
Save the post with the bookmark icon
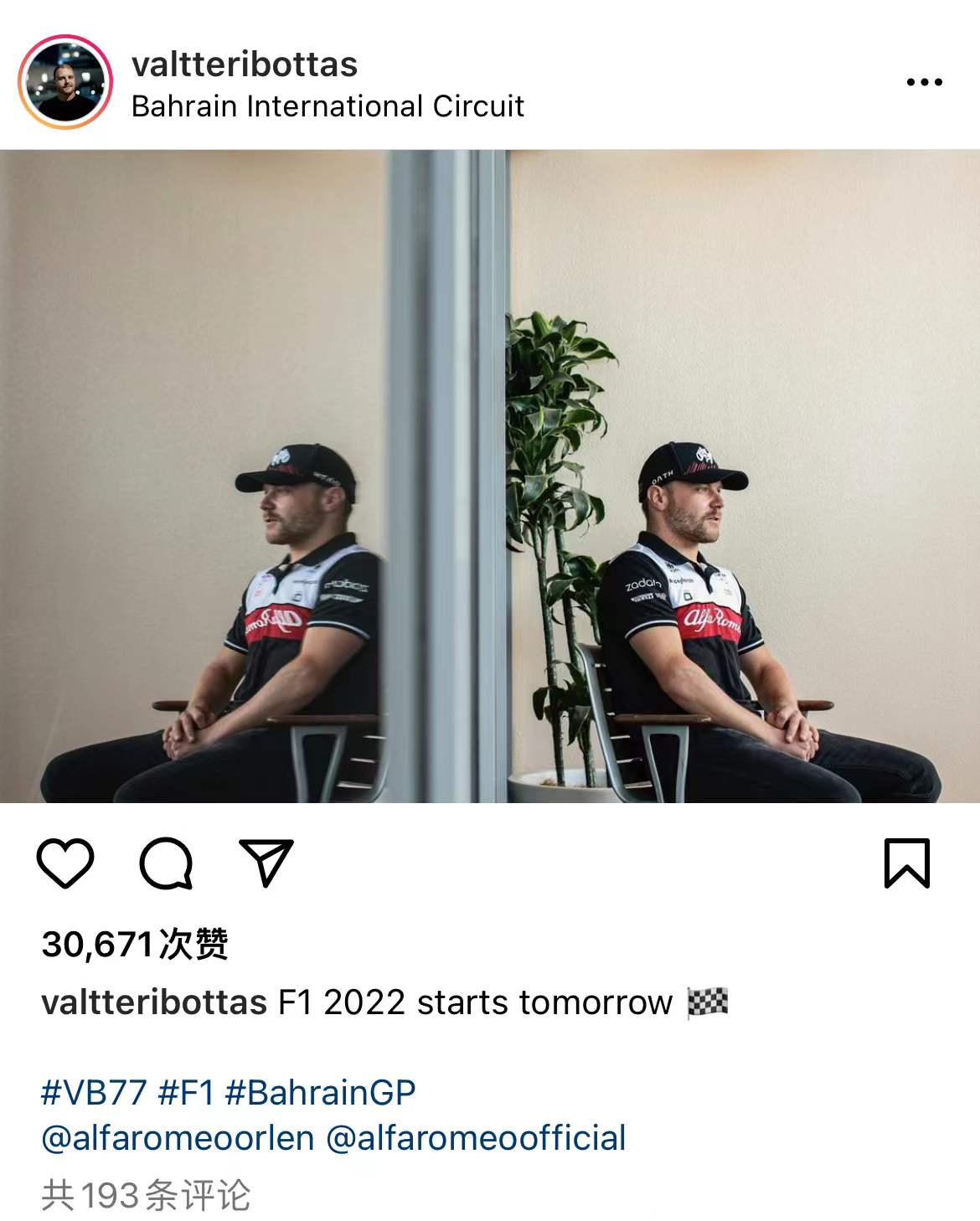907,863
